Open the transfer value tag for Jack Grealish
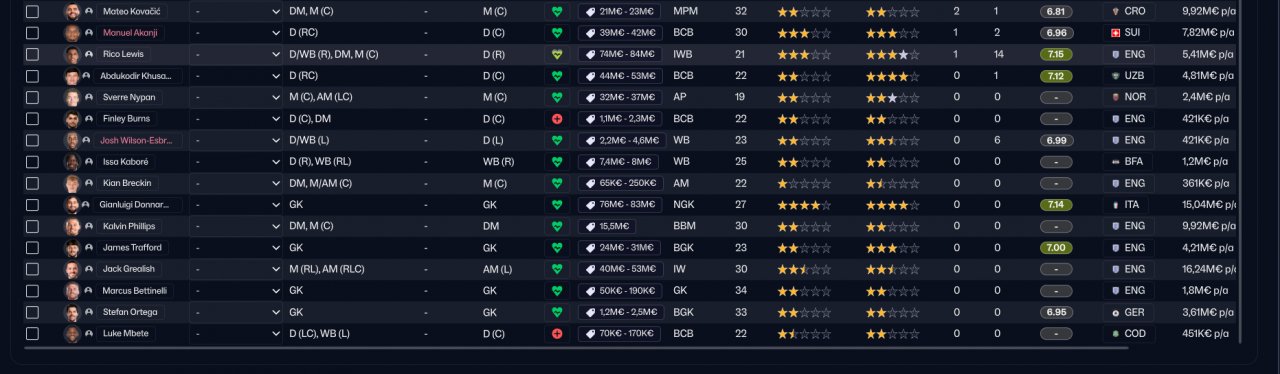The width and height of the screenshot is (1280, 374). [619, 269]
